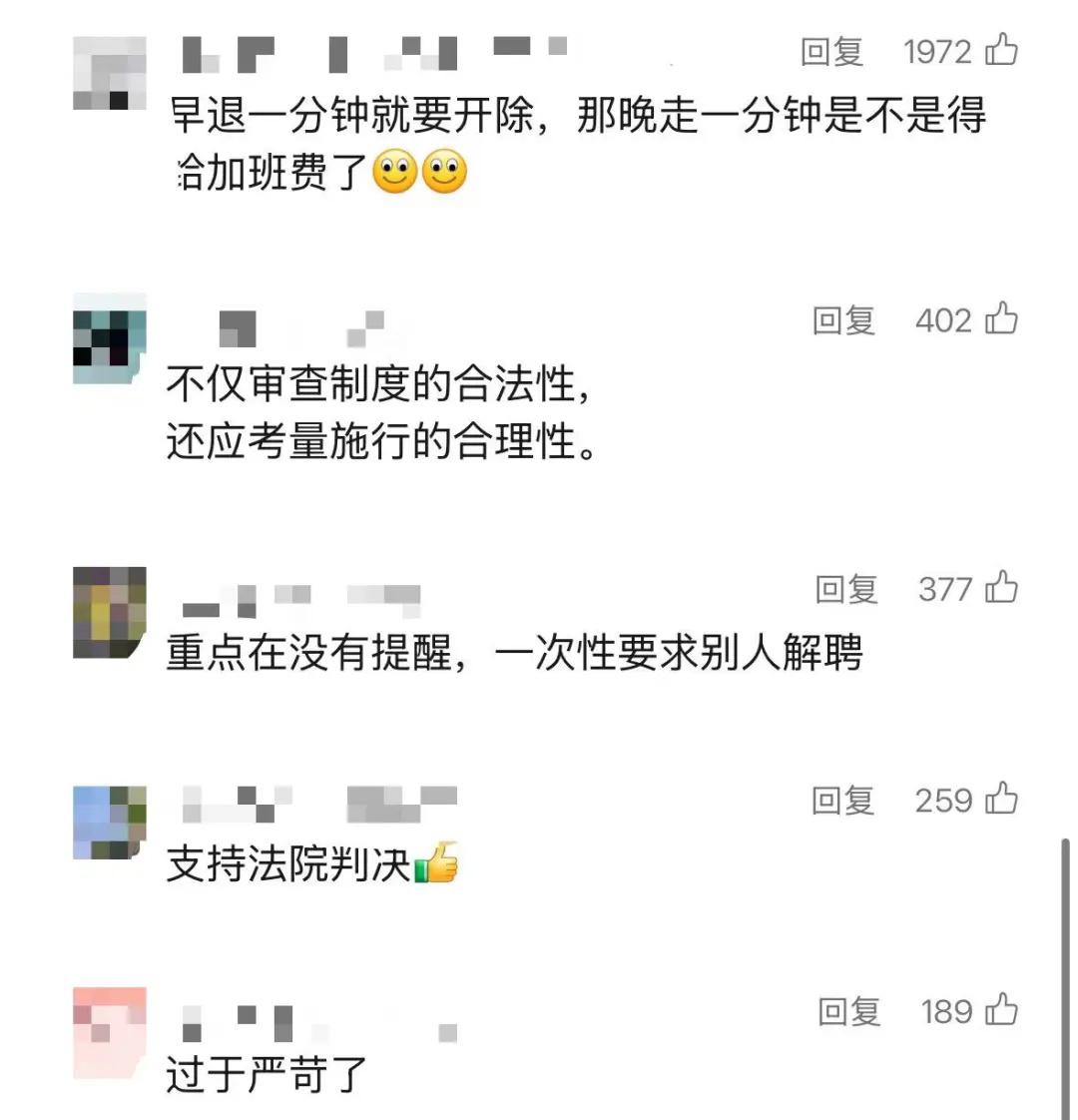The width and height of the screenshot is (1078, 1120).
Task: Reply to the 过于严苛了 comment
Action: [849, 1011]
